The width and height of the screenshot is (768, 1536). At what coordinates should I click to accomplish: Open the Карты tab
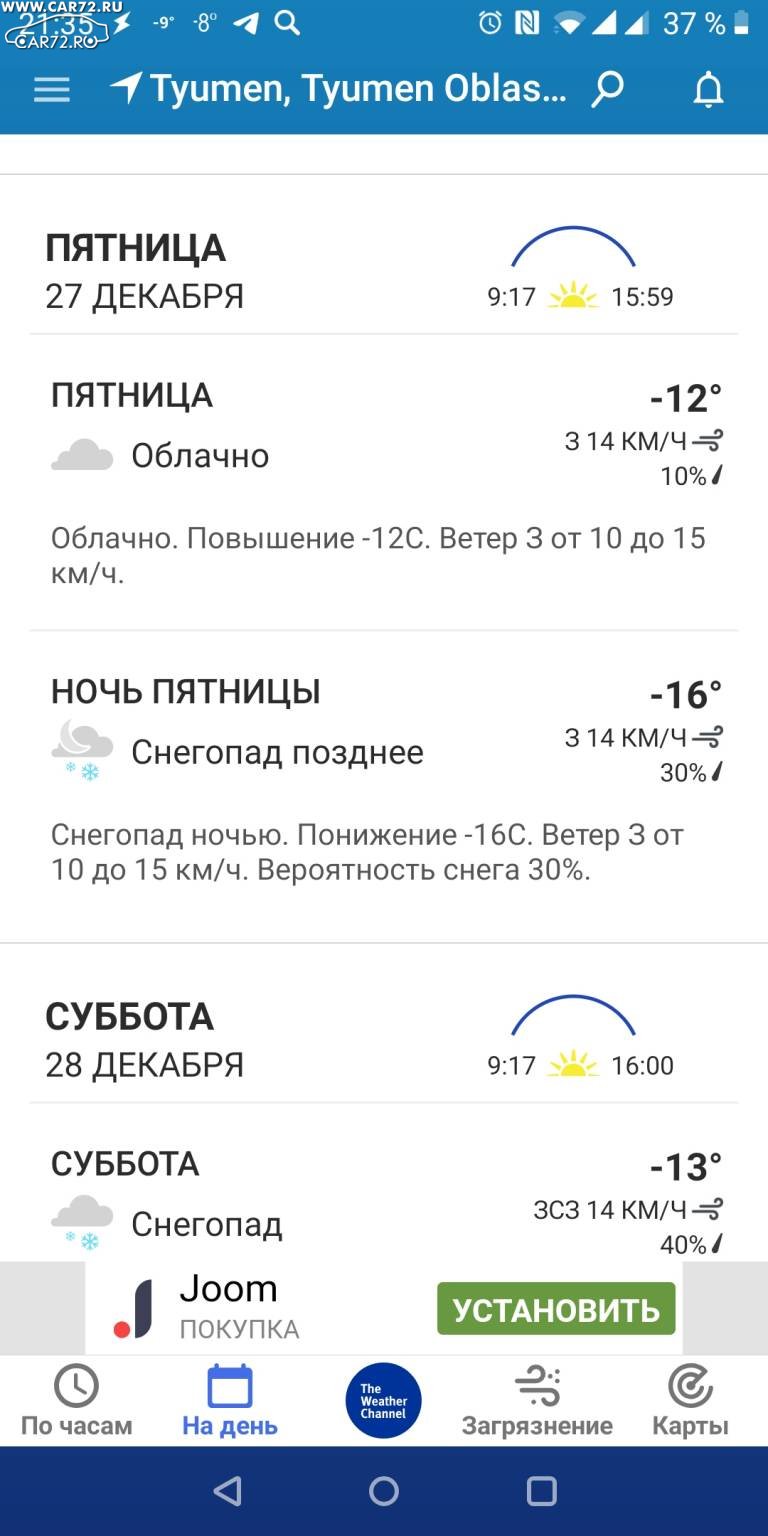[690, 1400]
